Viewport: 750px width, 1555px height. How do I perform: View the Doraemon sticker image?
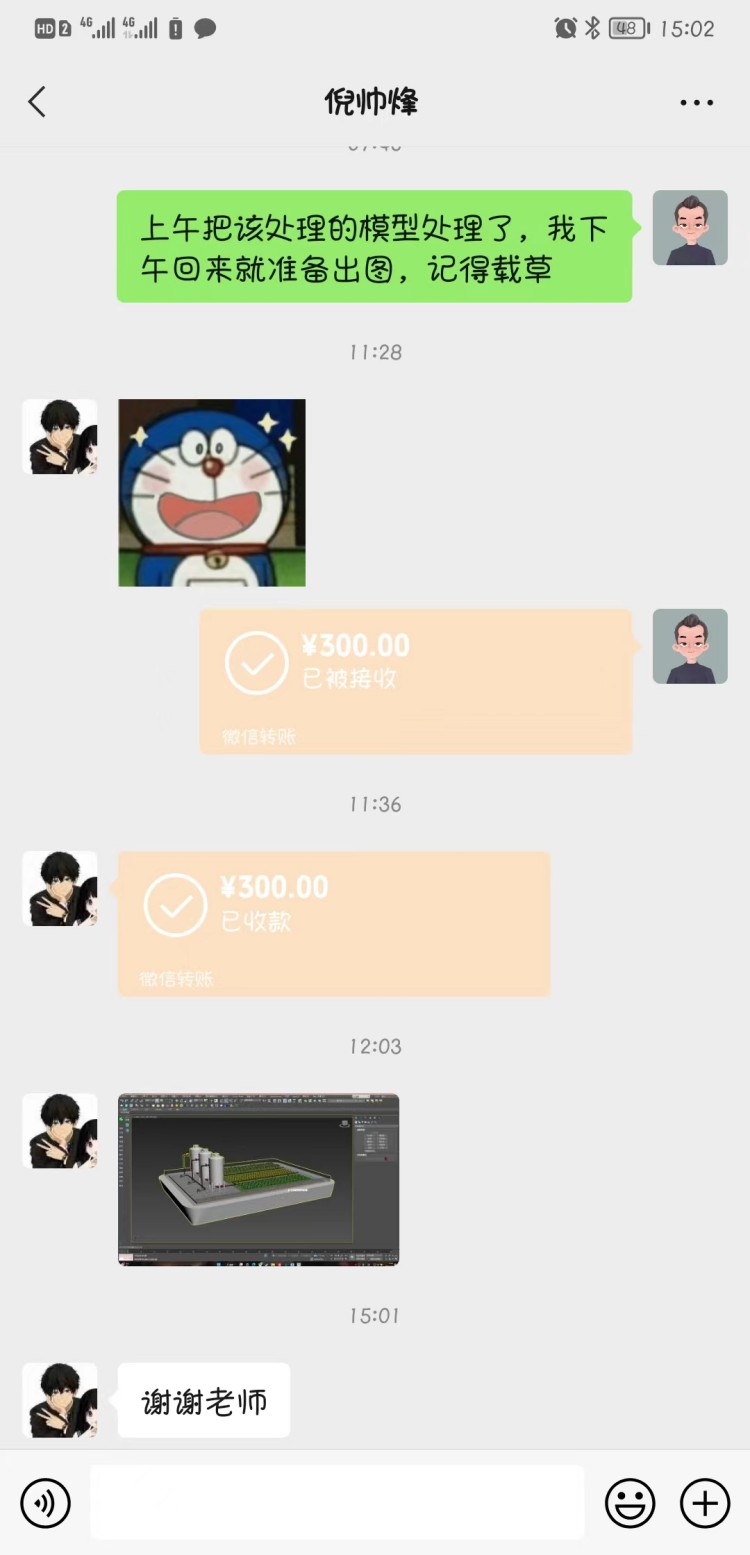point(212,493)
